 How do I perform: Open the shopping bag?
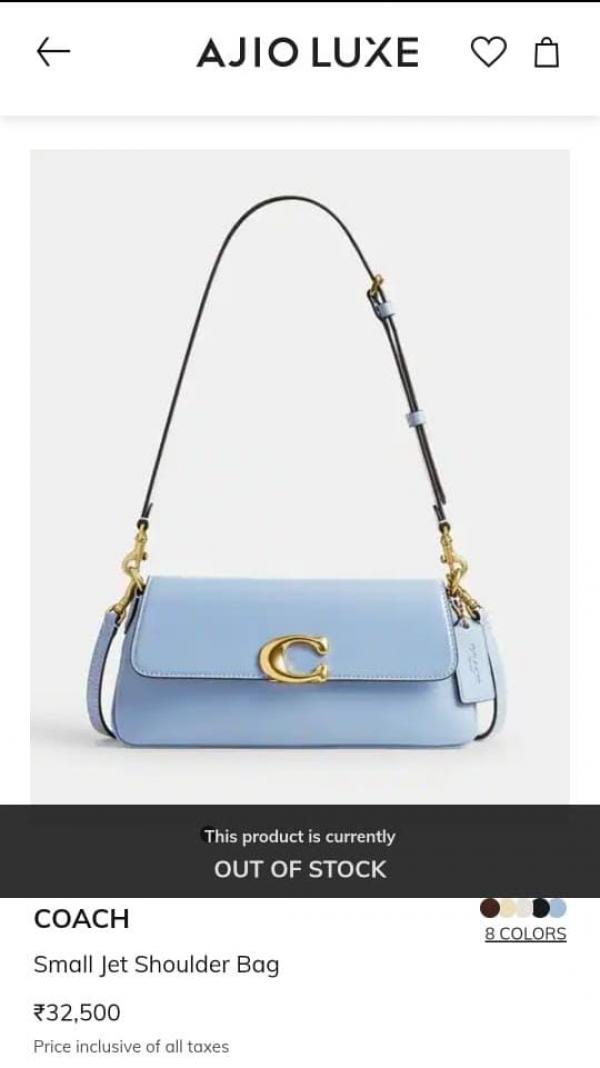tap(546, 52)
